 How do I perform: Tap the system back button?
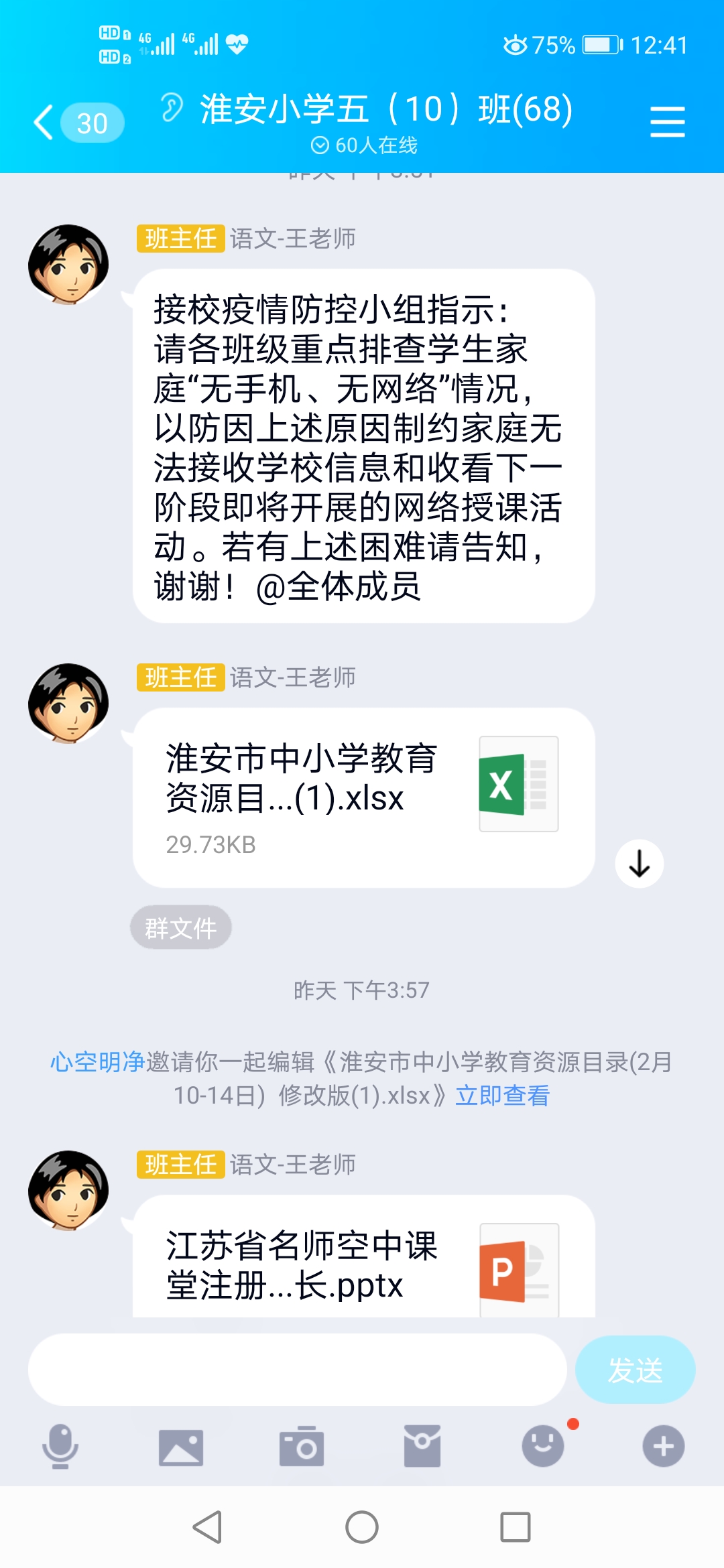pos(208,1527)
